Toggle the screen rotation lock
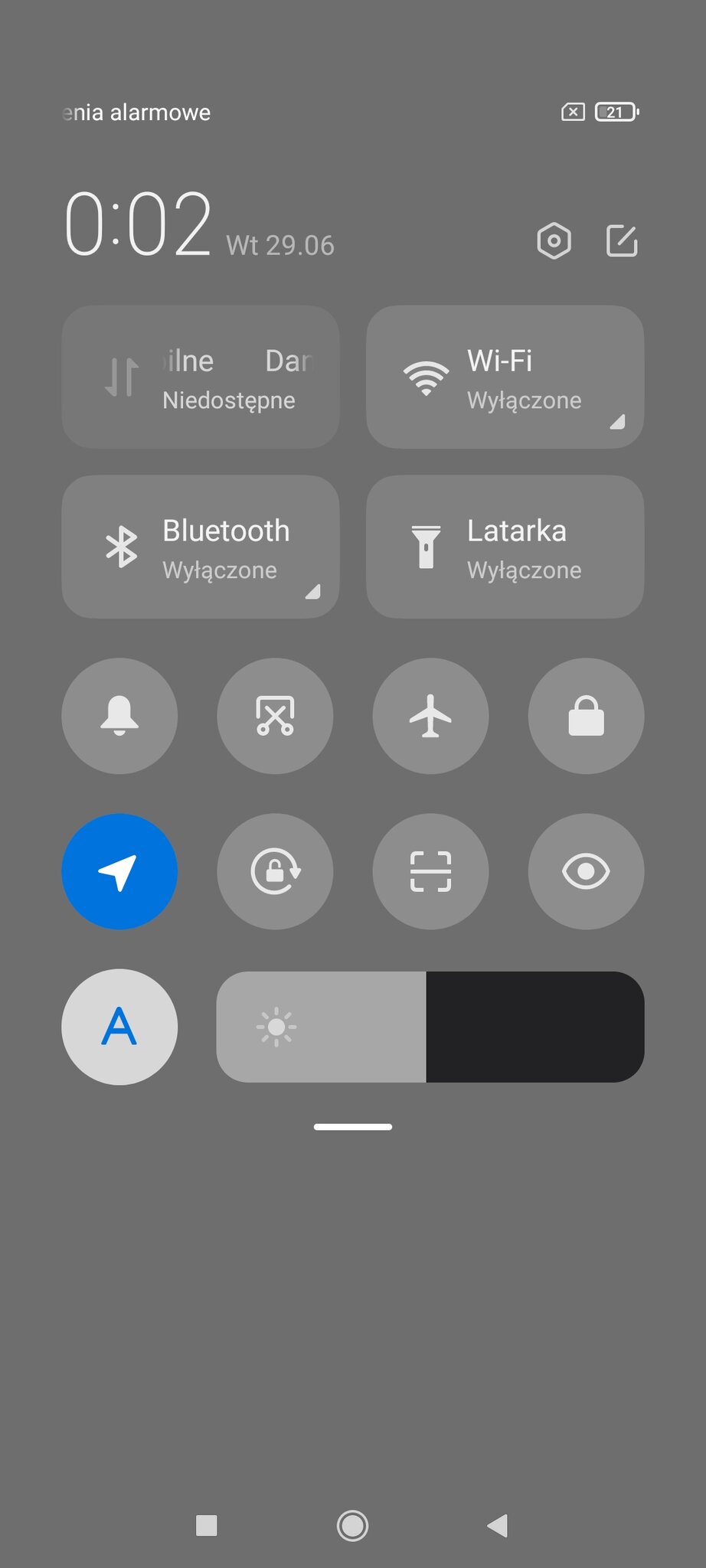 [x=275, y=871]
